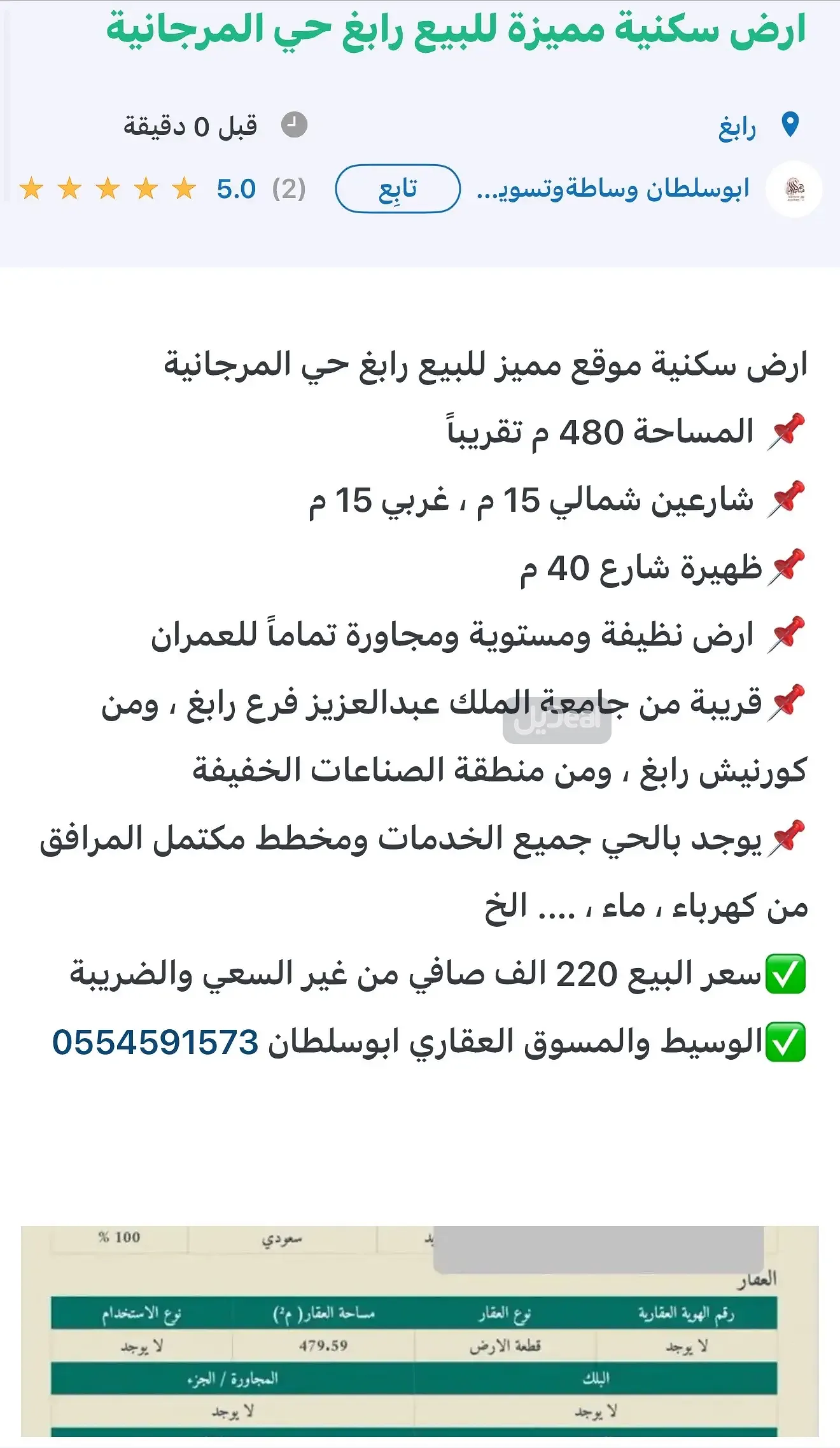Open the رابغ location link
The image size is (840, 1448).
click(x=737, y=127)
